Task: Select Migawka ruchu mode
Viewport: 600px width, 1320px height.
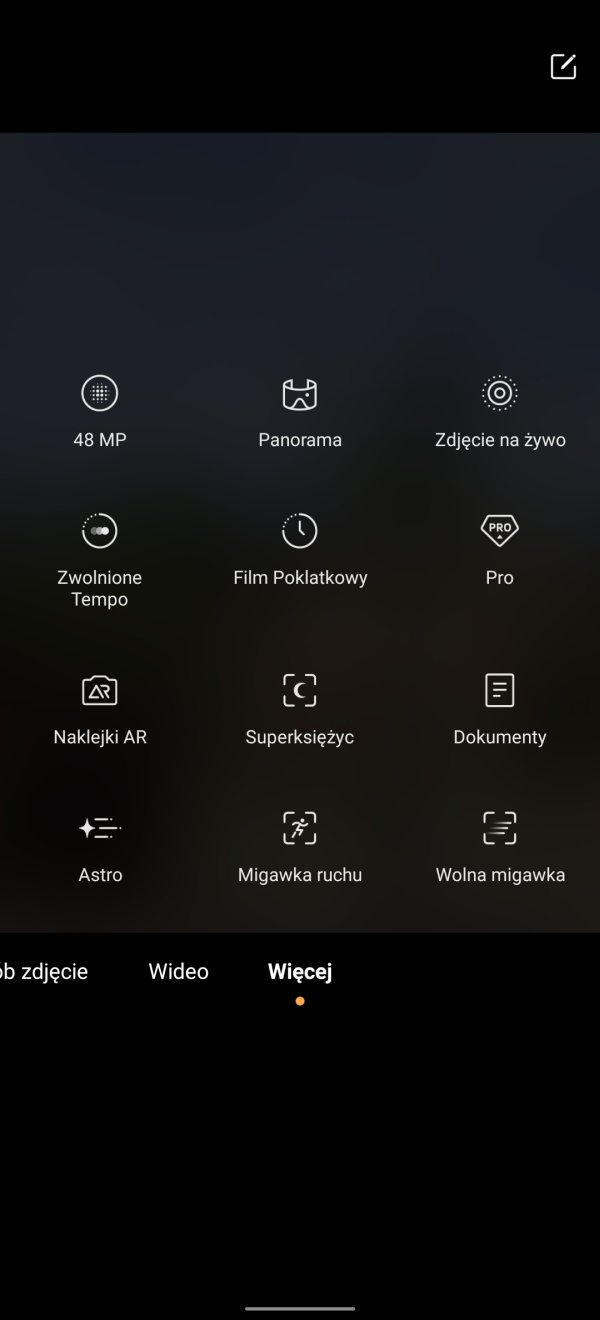Action: coord(300,847)
